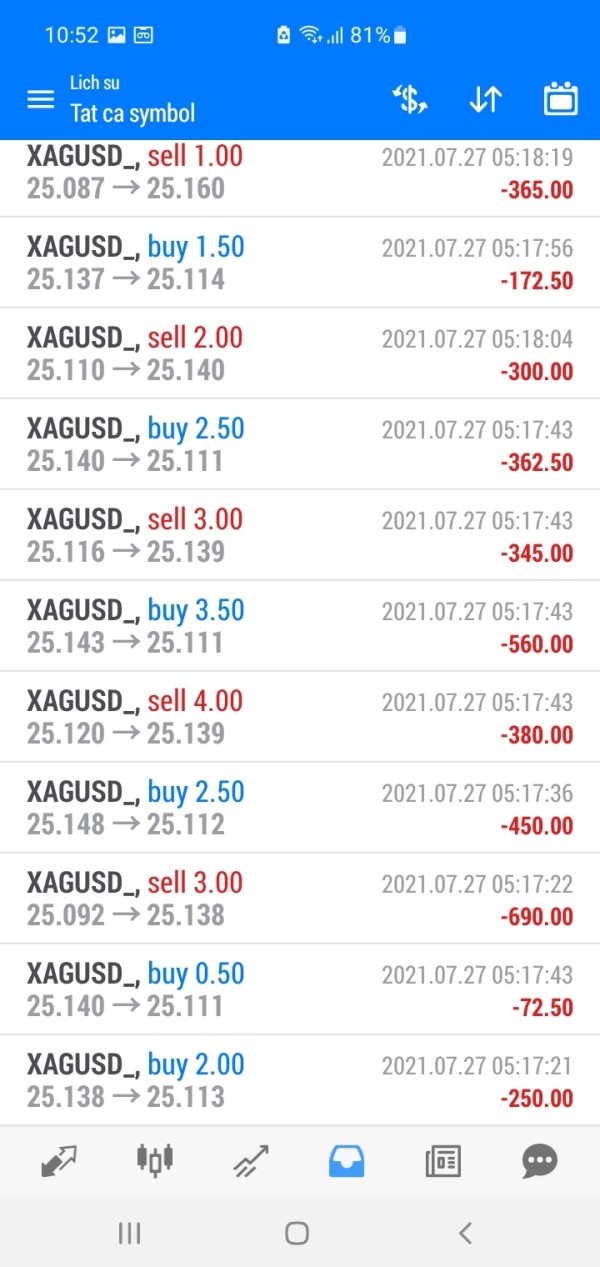Screen dimensions: 600x1267
Task: Expand the sell 3.00 trade losing -690.00
Action: 300,899
